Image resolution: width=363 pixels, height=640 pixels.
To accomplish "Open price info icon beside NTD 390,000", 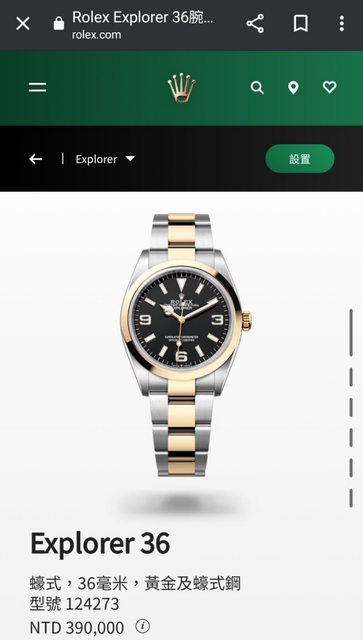I will 142,626.
